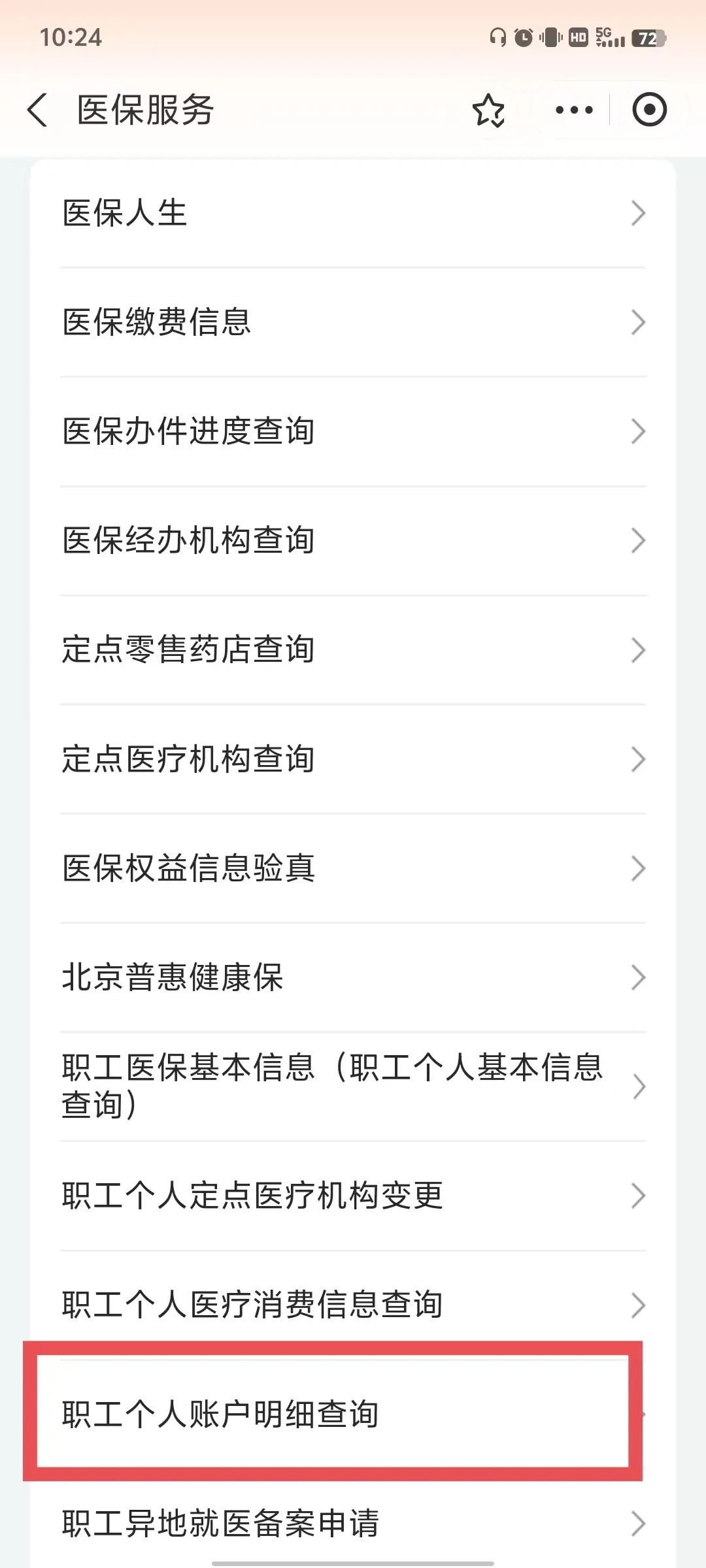The width and height of the screenshot is (706, 1568).
Task: Open the three-dot more menu
Action: click(574, 110)
